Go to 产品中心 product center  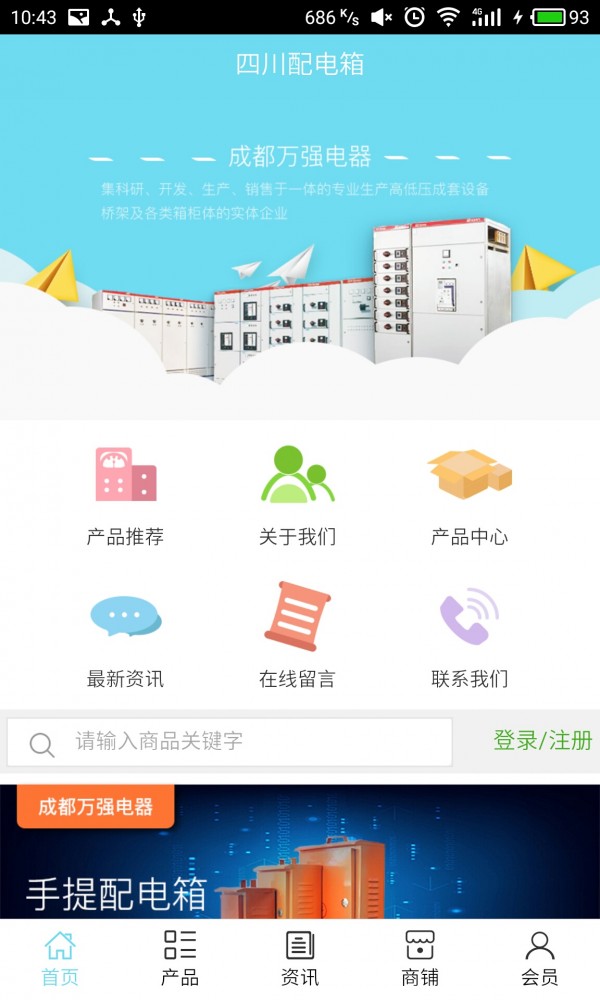(469, 495)
